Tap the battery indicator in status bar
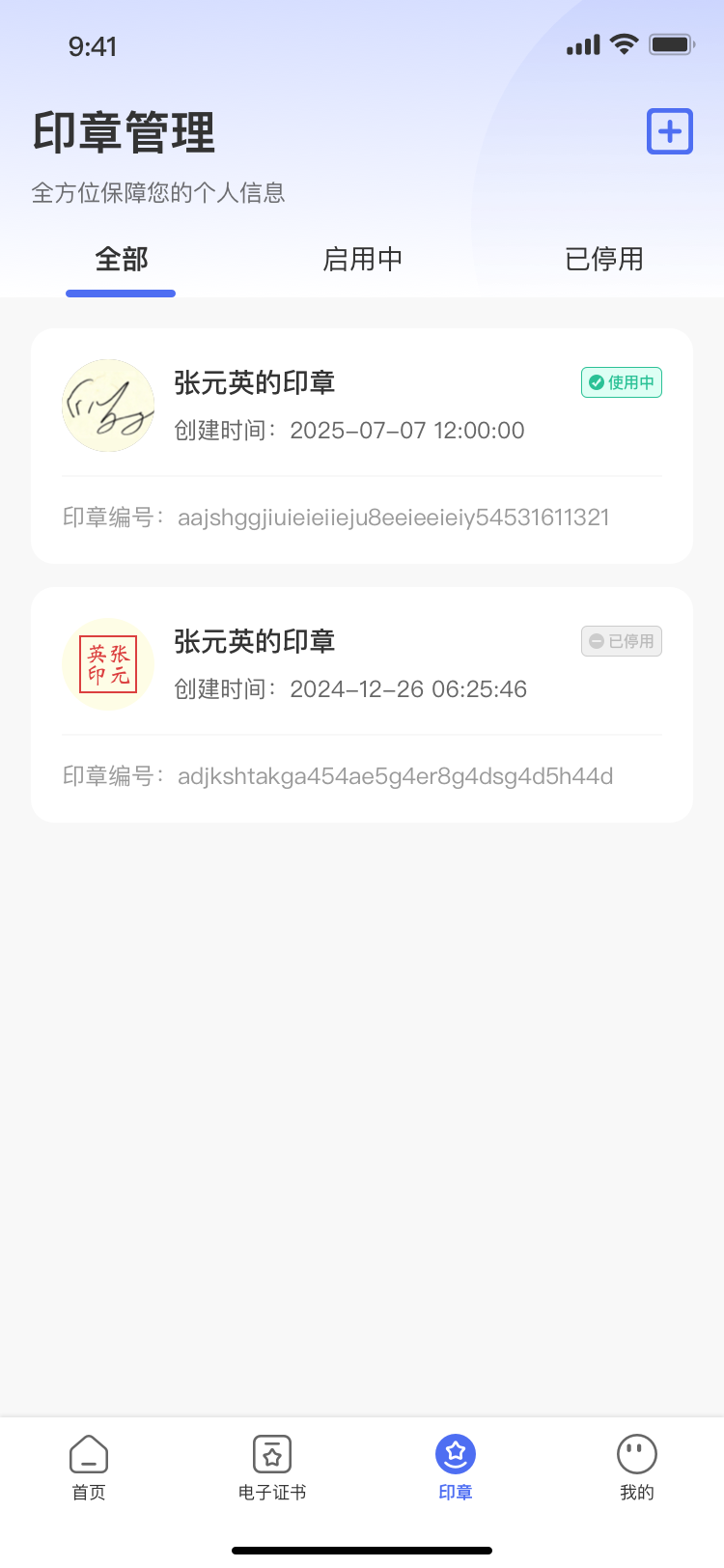 click(x=672, y=42)
